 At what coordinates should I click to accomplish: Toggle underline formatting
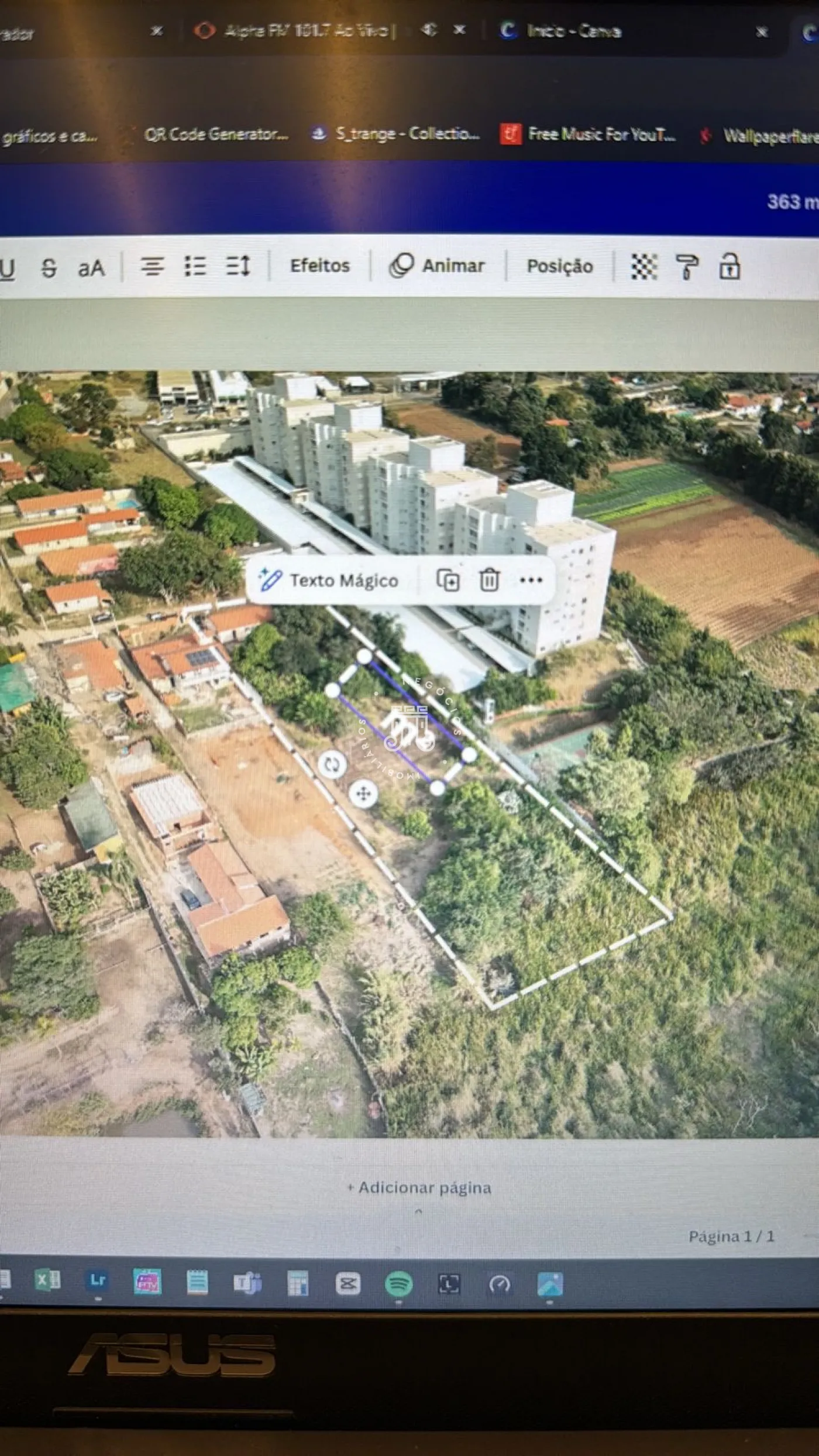8,266
